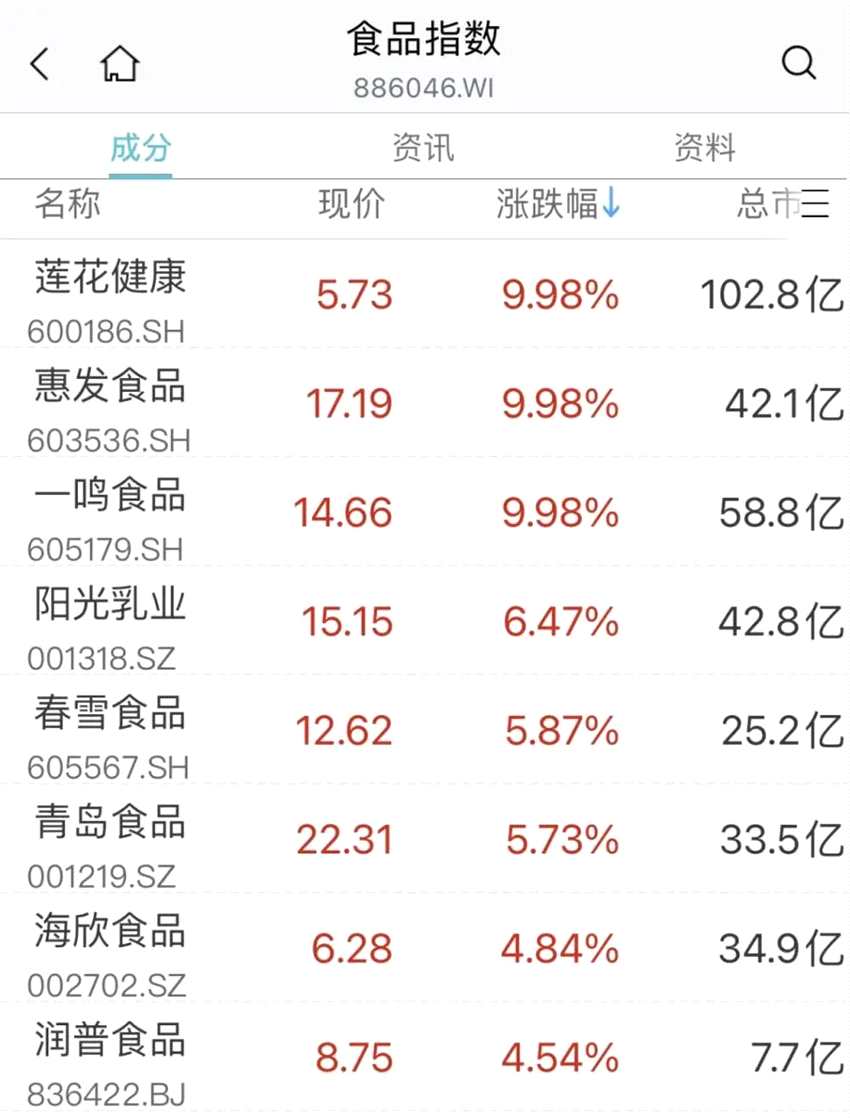Open 润普食品 stock details
This screenshot has height=1119, width=850.
pos(110,1040)
